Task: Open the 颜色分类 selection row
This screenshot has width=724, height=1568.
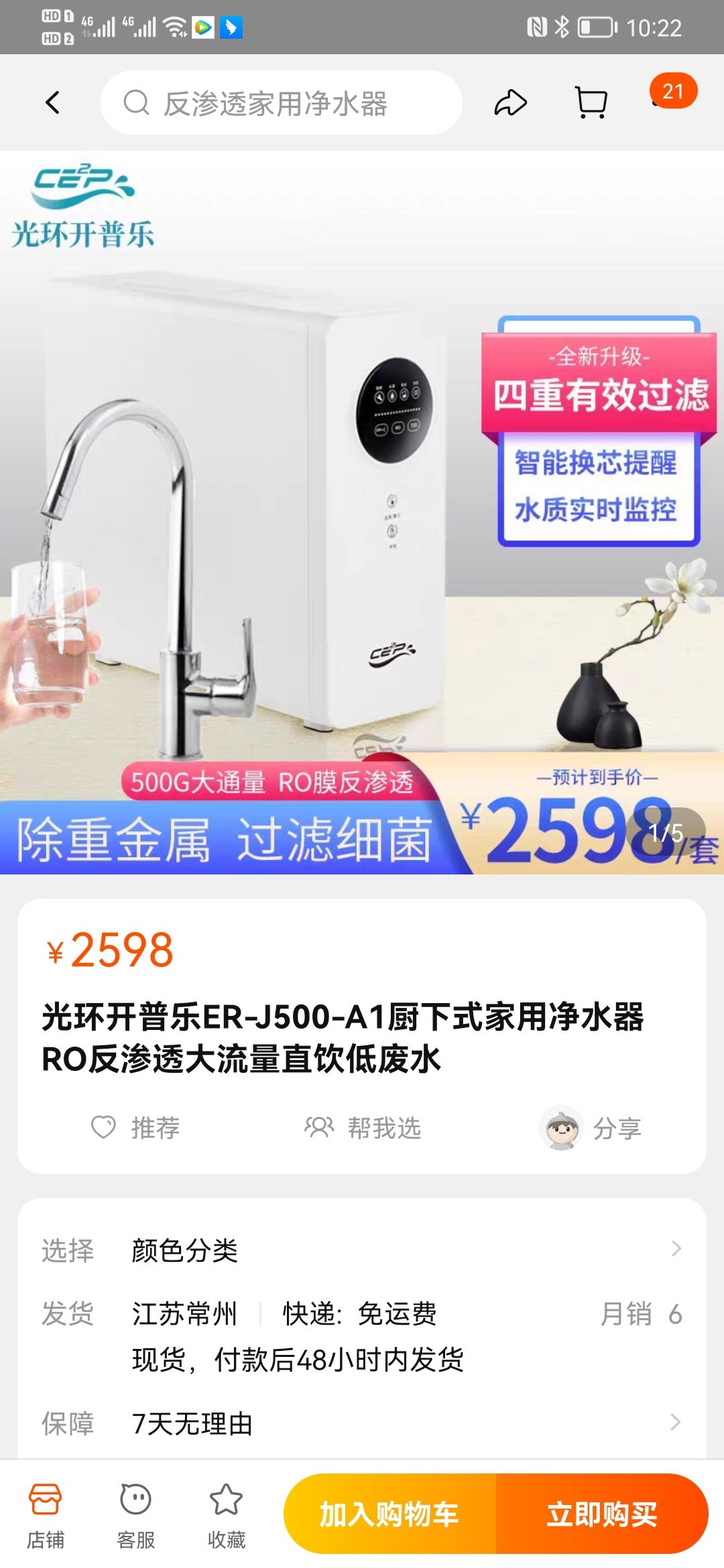Action: pyautogui.click(x=362, y=1250)
